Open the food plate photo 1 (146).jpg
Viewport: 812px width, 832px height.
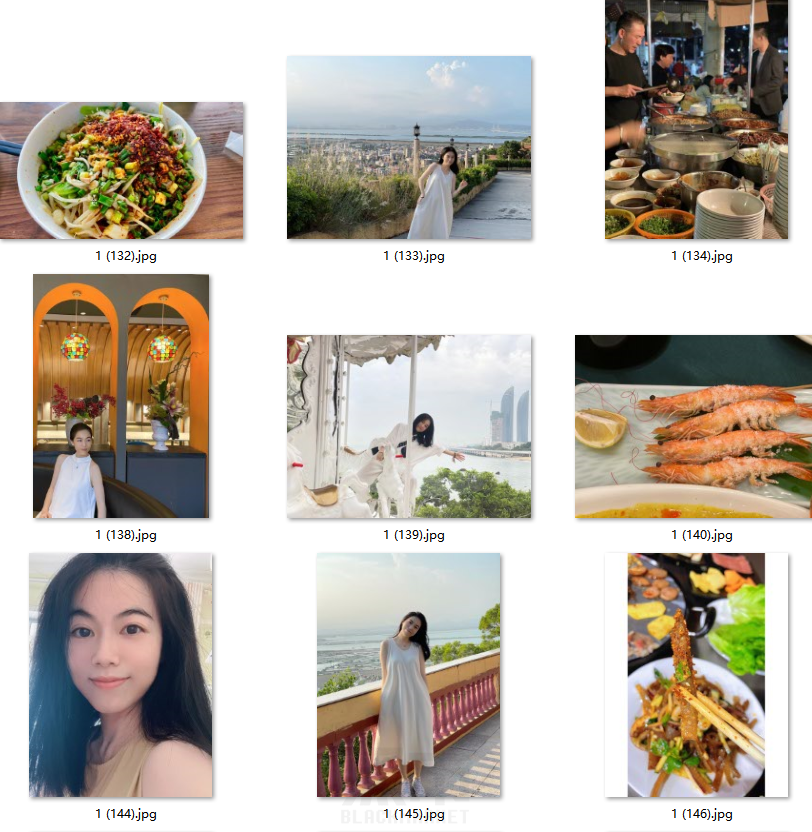[x=696, y=675]
